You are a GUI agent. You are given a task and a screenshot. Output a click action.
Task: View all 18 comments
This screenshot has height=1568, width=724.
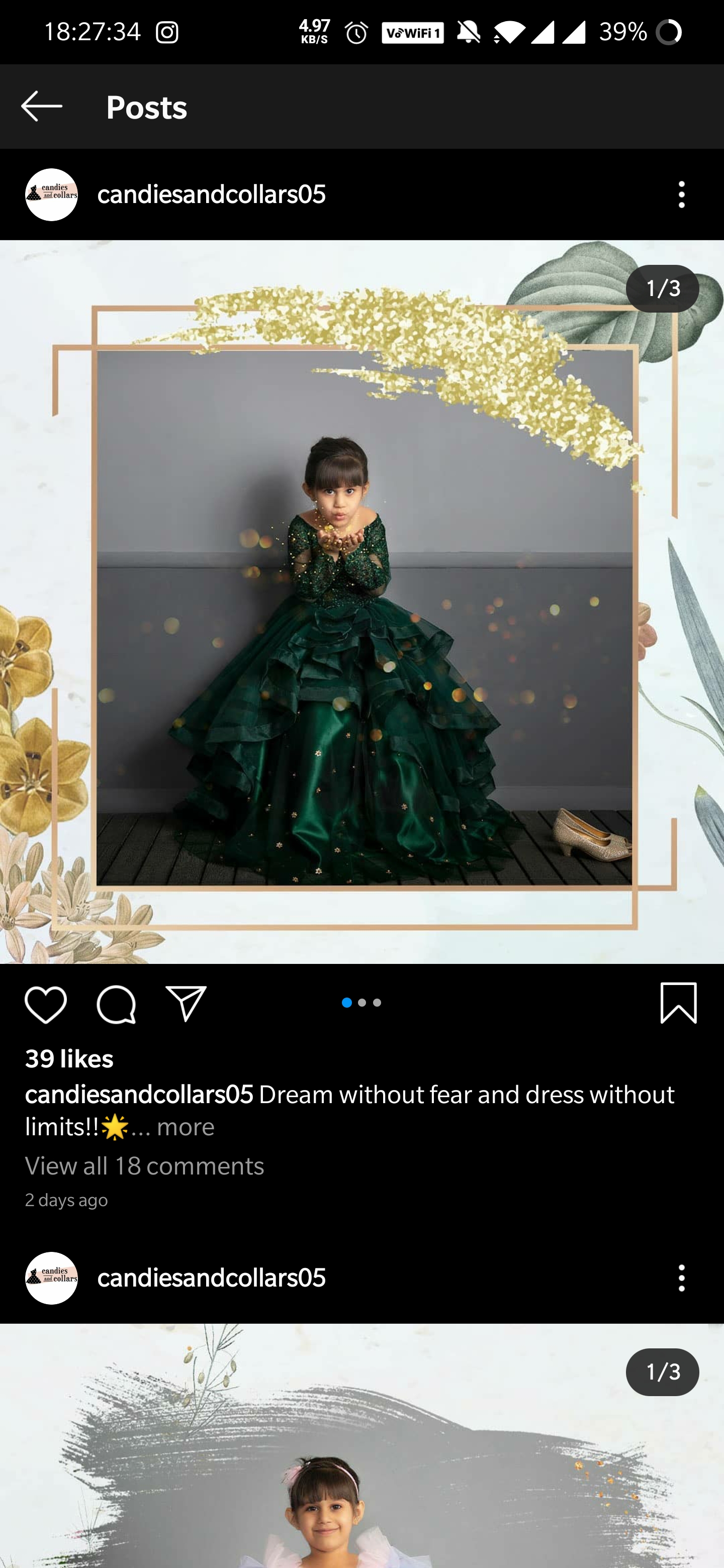[144, 1165]
